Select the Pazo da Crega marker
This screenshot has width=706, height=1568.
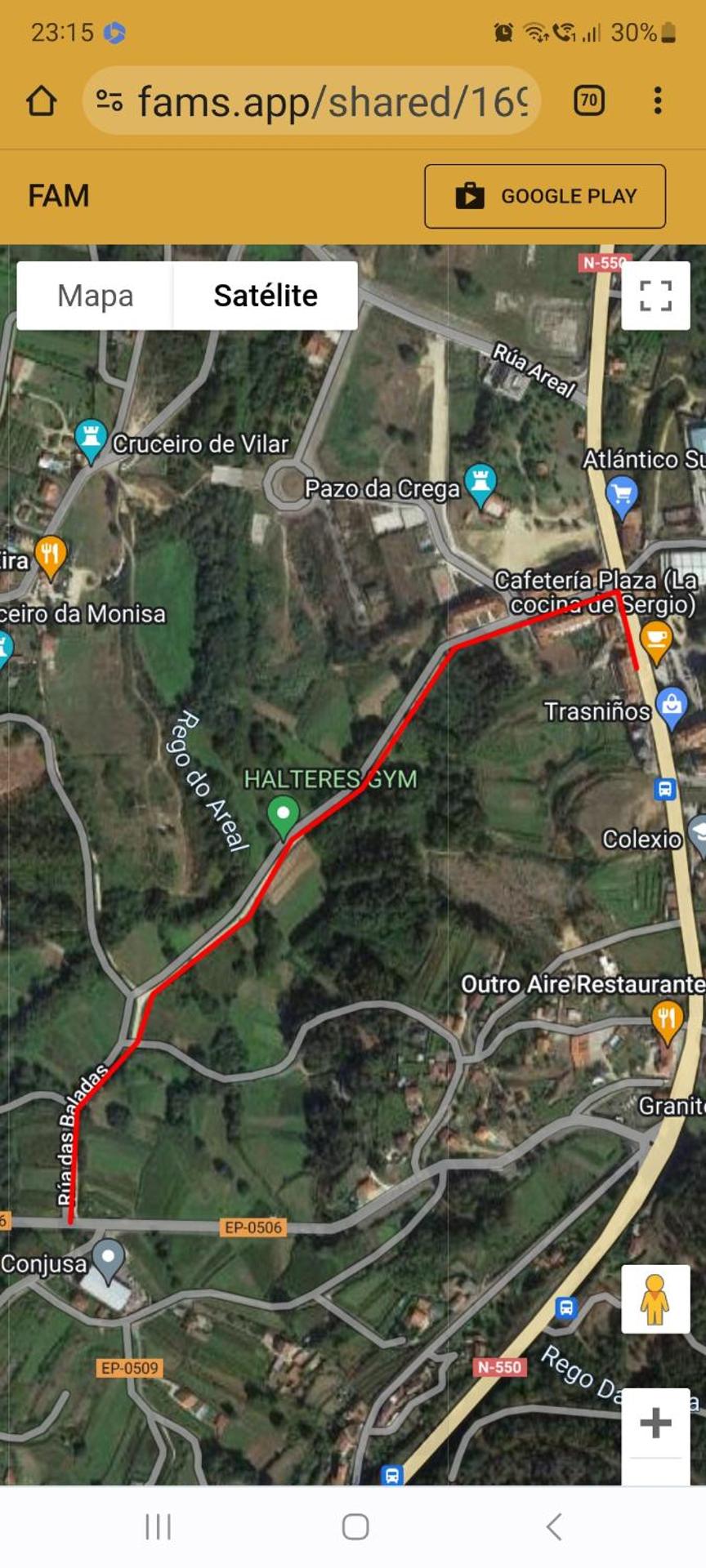pyautogui.click(x=480, y=483)
